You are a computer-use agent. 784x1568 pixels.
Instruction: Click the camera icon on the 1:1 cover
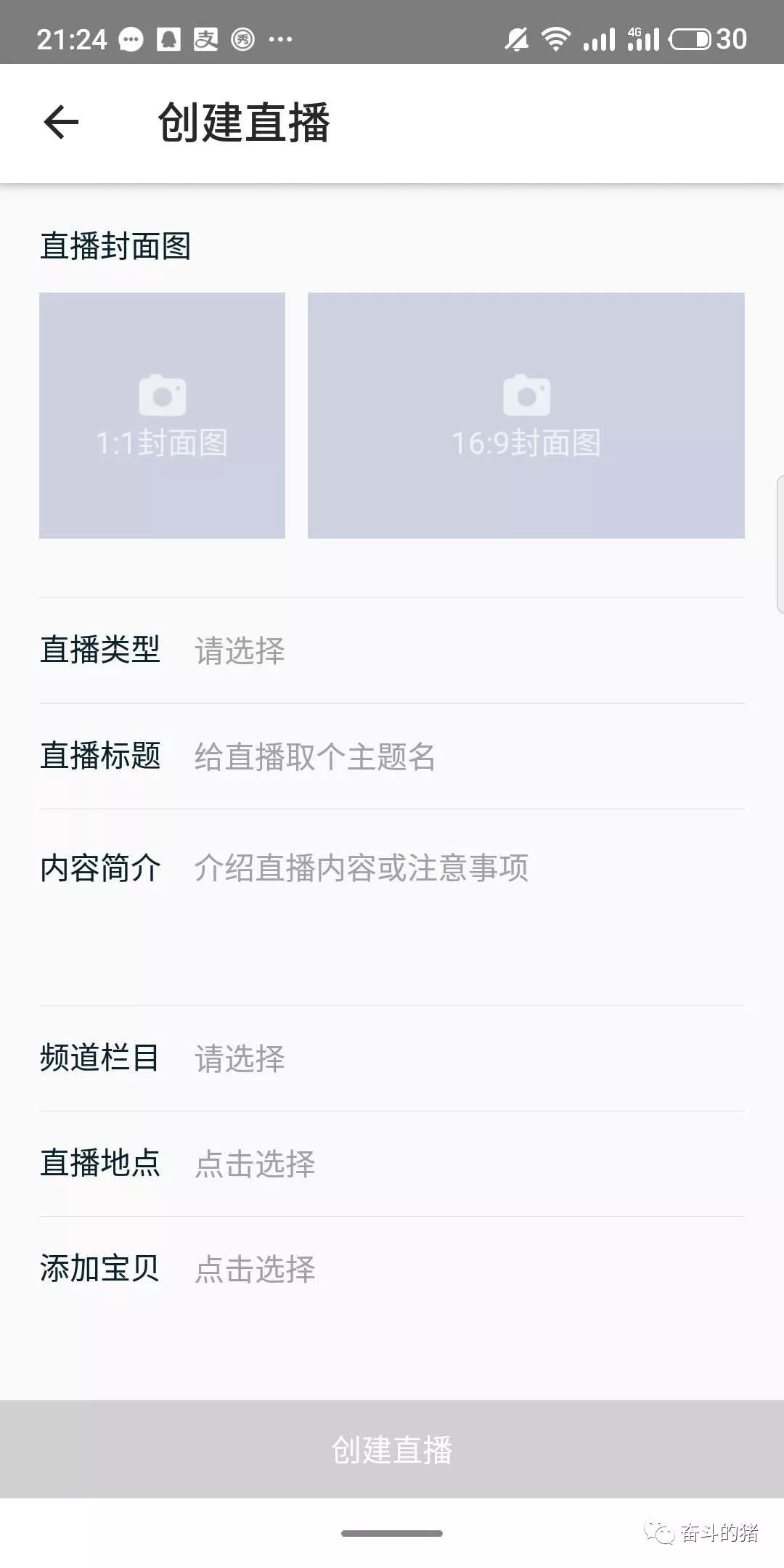(x=162, y=394)
